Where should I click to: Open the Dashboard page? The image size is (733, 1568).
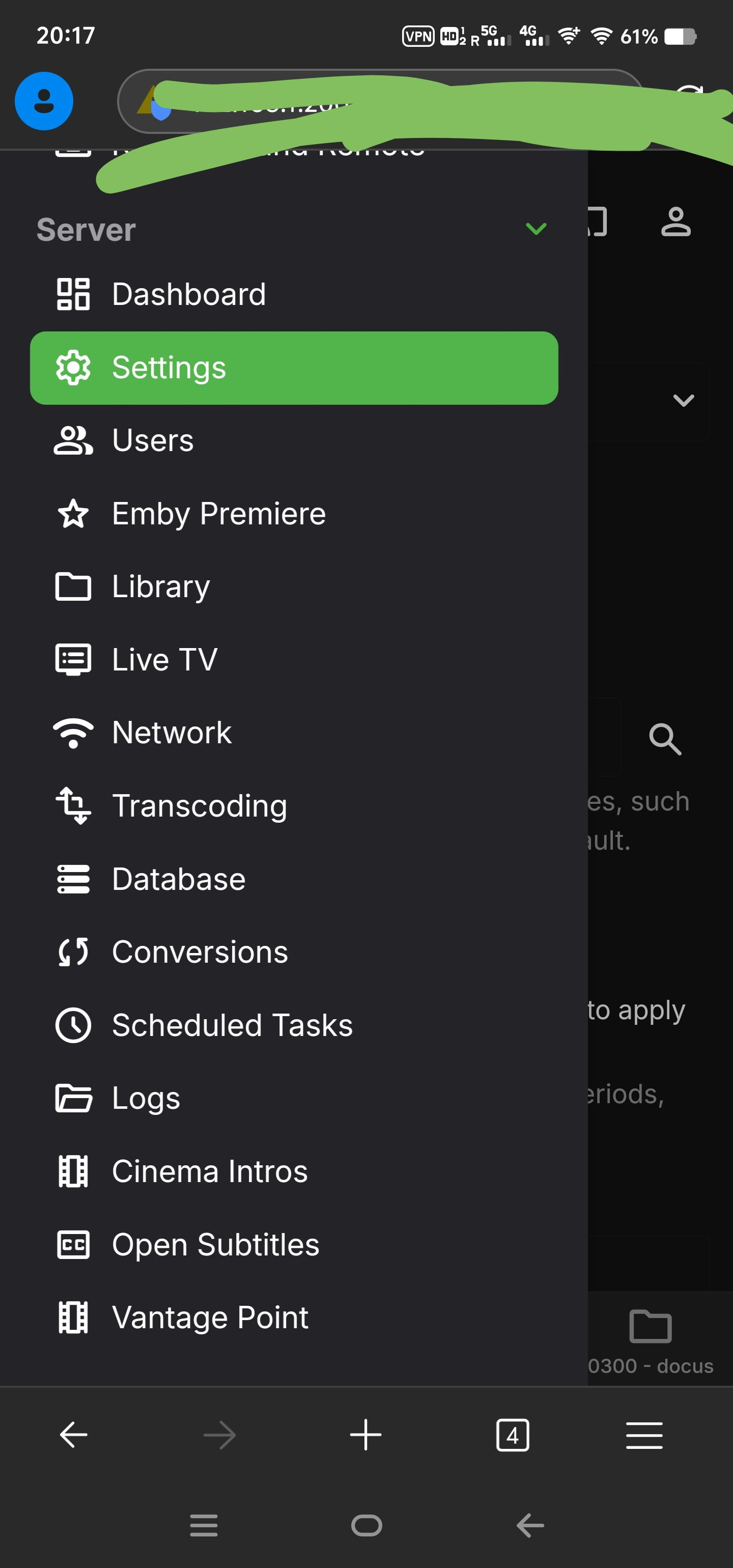pos(189,295)
